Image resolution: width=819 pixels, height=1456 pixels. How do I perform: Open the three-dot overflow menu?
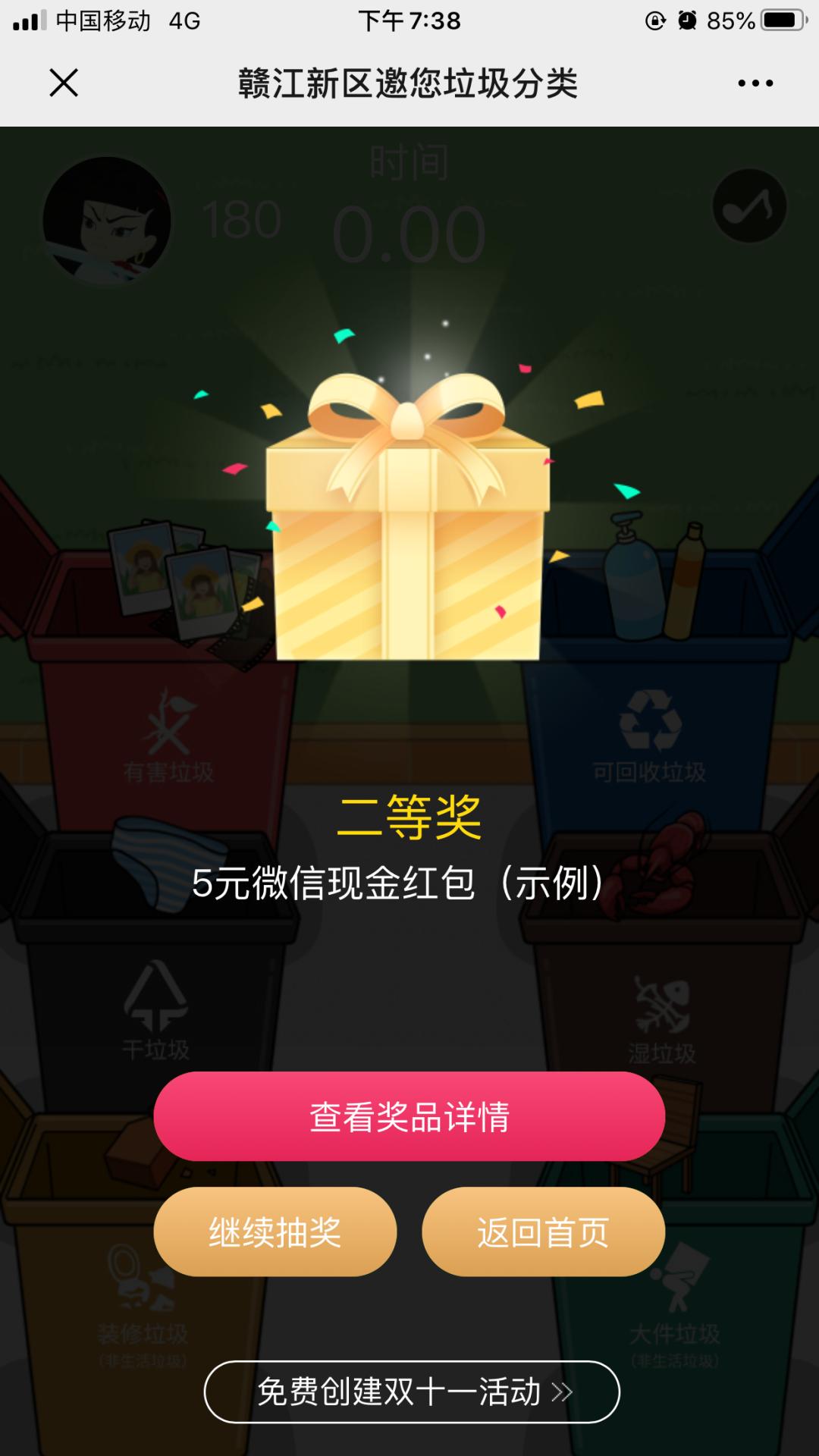[x=755, y=83]
